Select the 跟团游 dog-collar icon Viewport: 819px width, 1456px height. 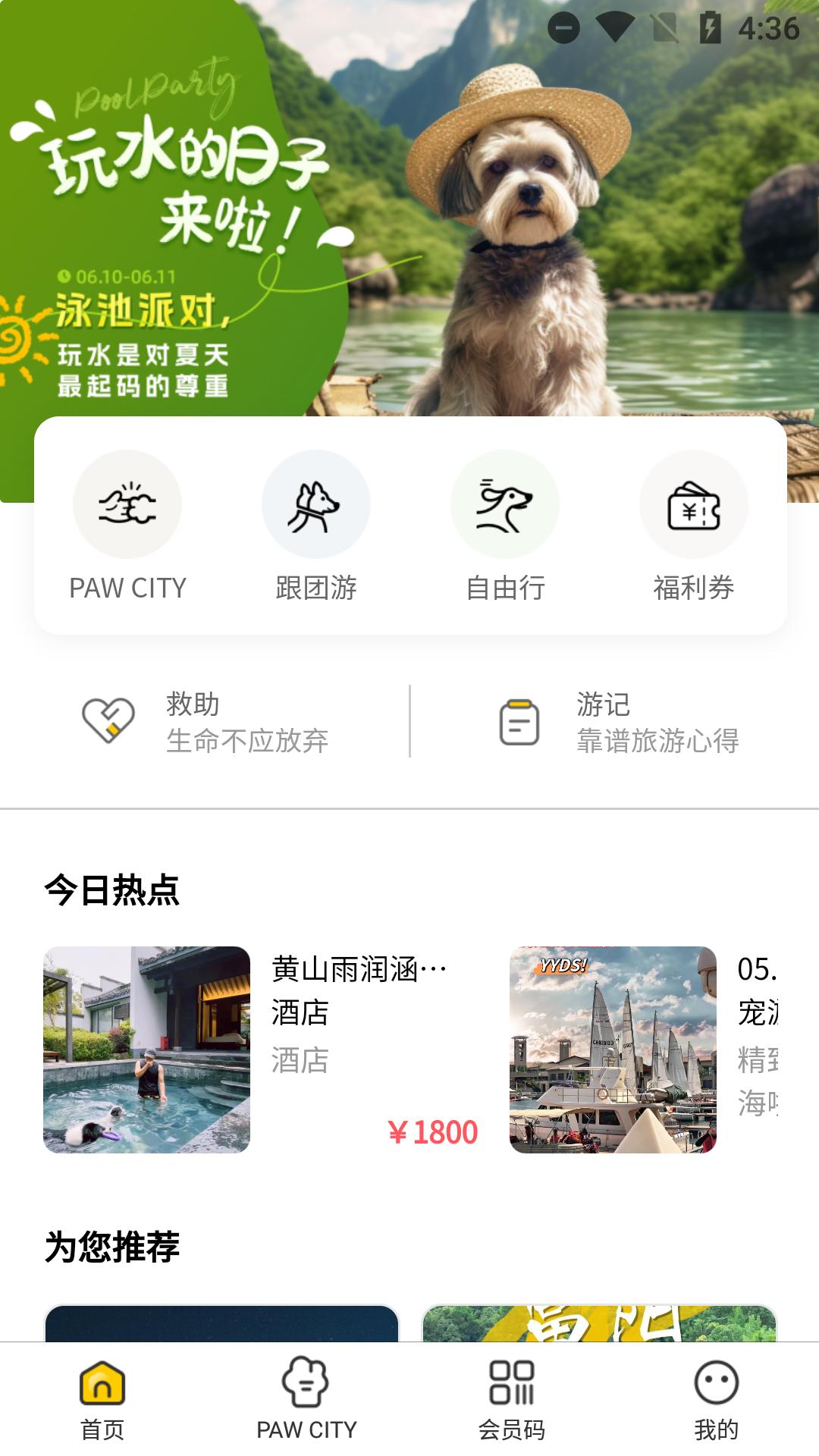coord(316,504)
